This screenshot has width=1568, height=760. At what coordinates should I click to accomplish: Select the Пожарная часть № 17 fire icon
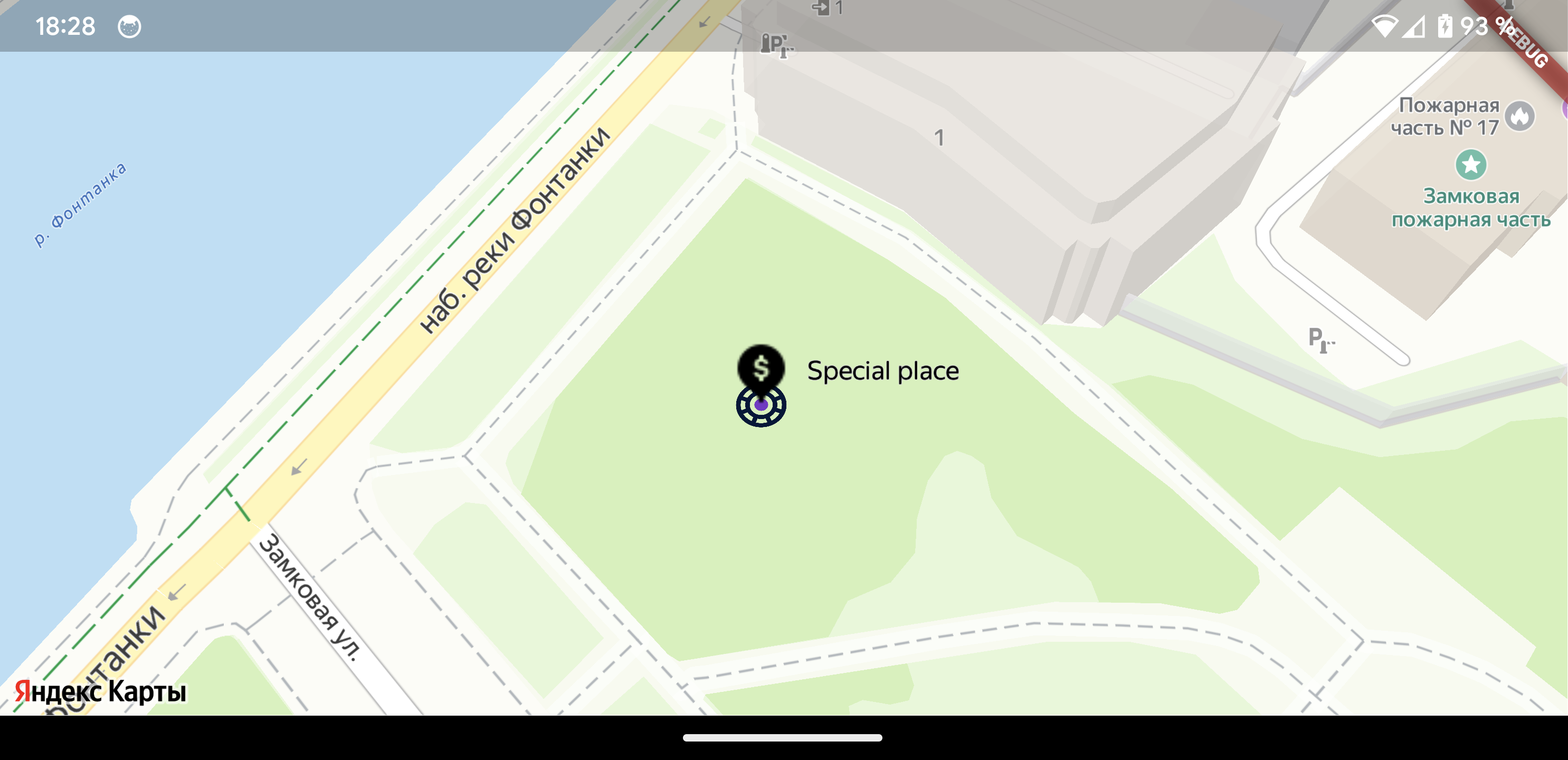tap(1519, 116)
